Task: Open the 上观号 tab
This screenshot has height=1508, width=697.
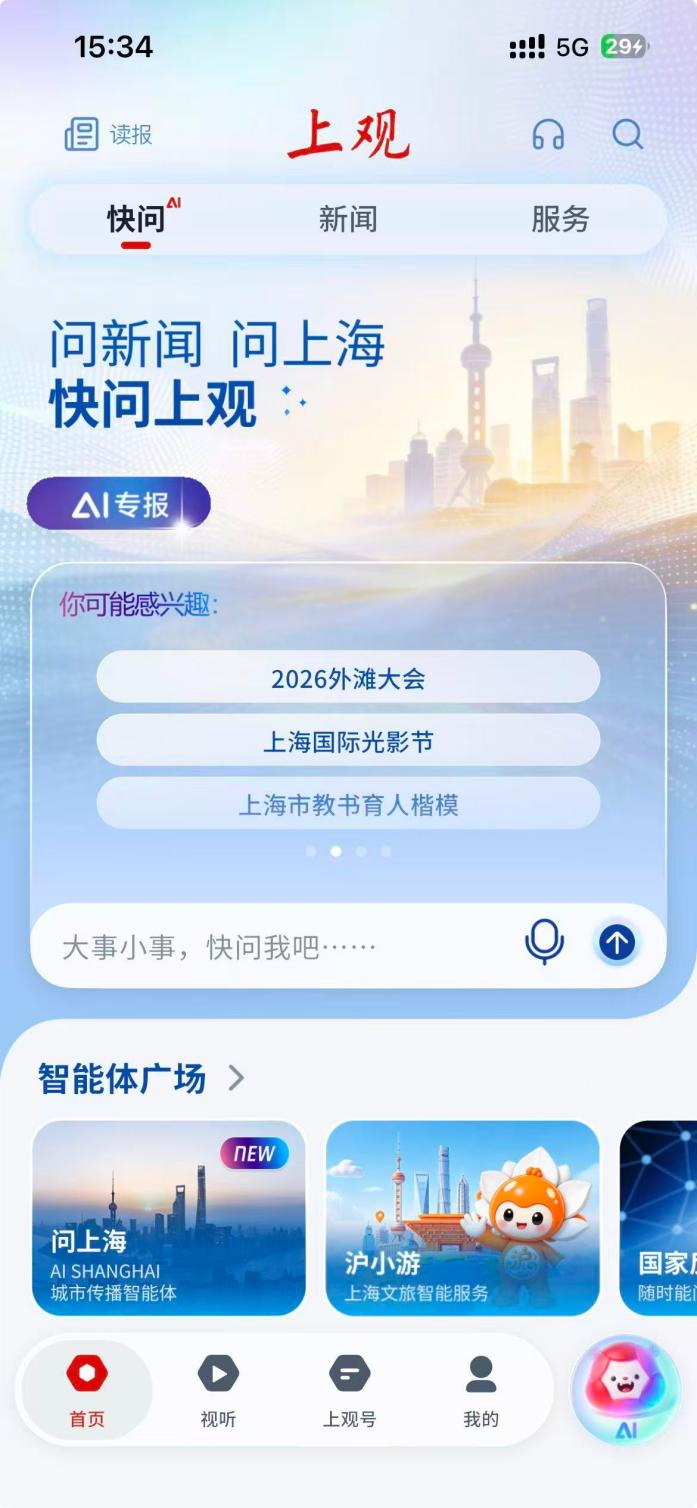Action: tap(349, 1390)
